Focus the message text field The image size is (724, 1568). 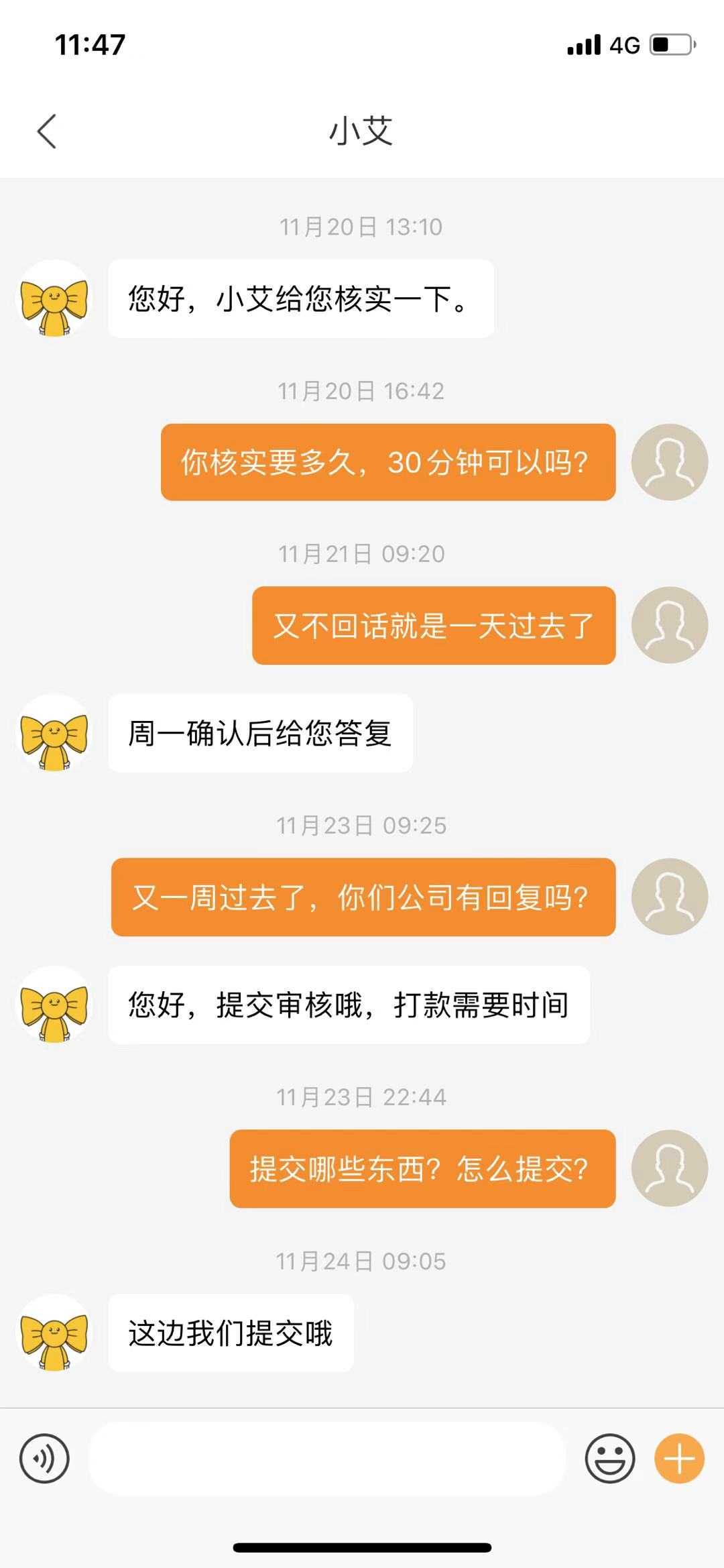pos(327,1458)
